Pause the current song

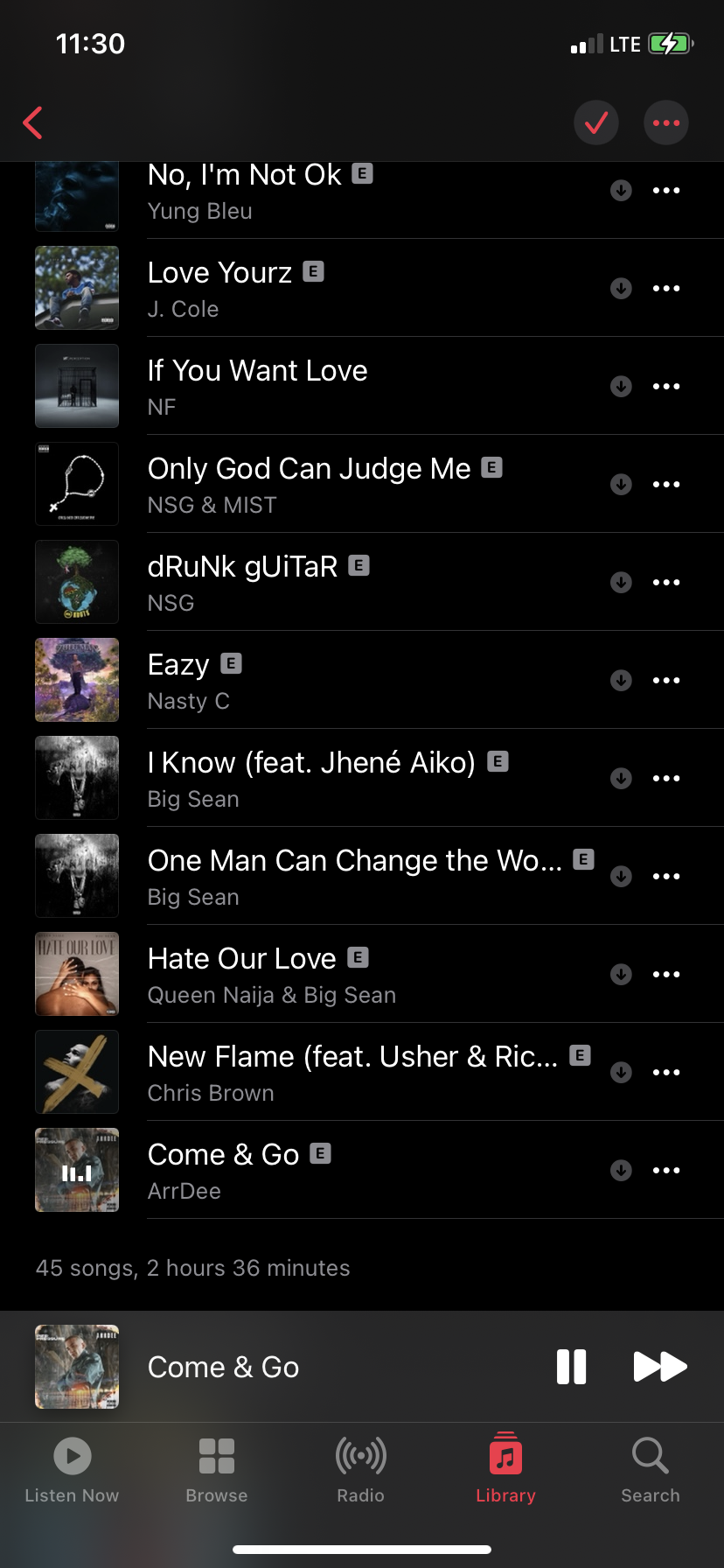[571, 1367]
